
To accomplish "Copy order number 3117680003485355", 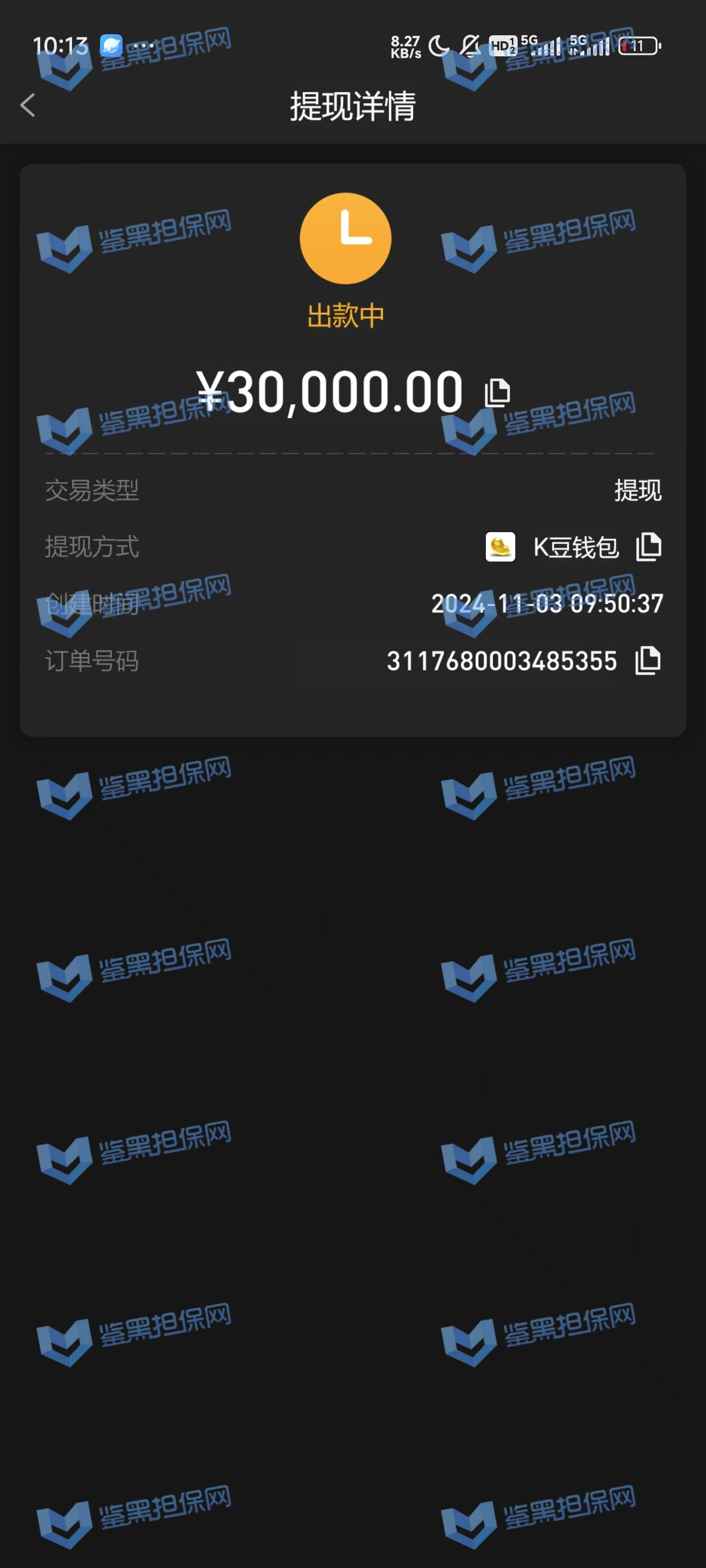I will (x=648, y=661).
